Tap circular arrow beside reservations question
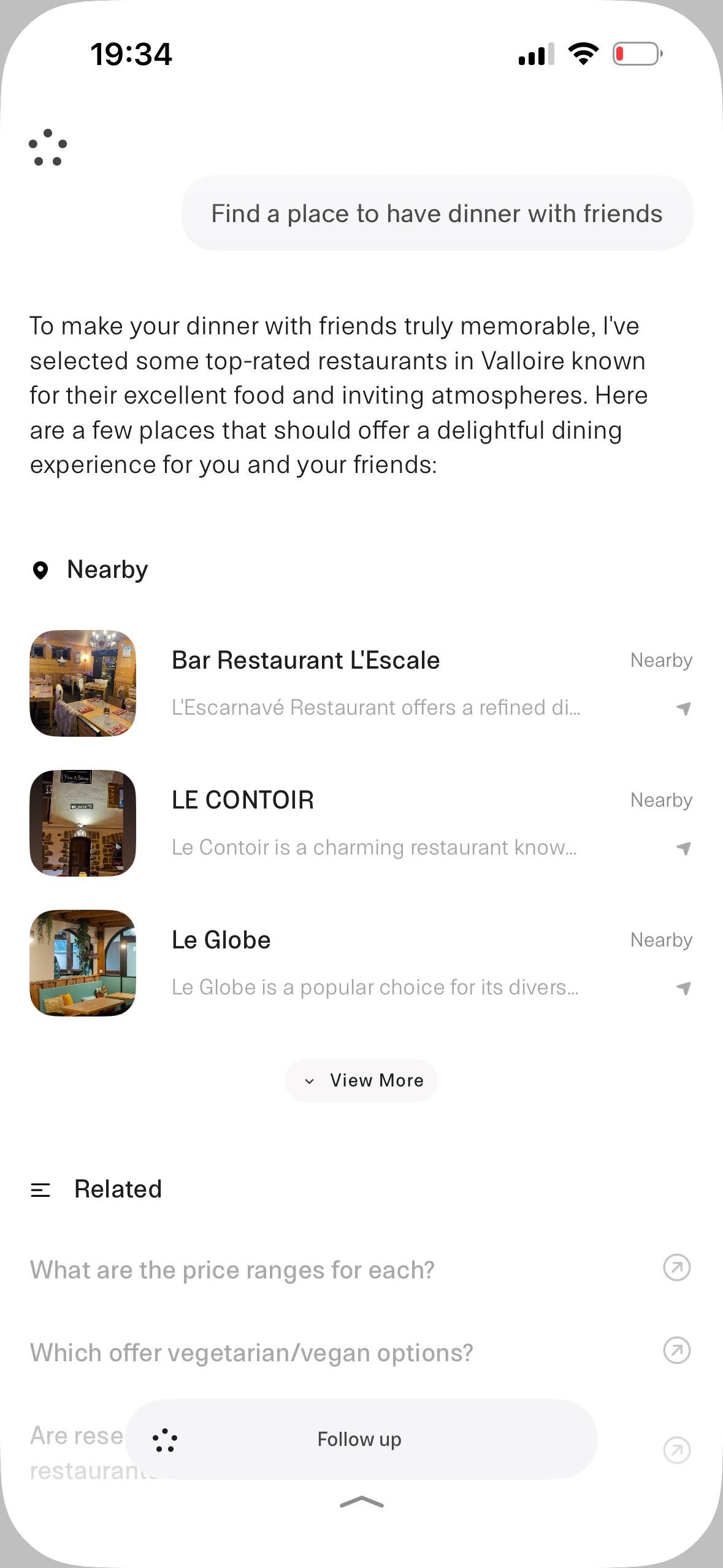Viewport: 723px width, 1568px height. [676, 1449]
